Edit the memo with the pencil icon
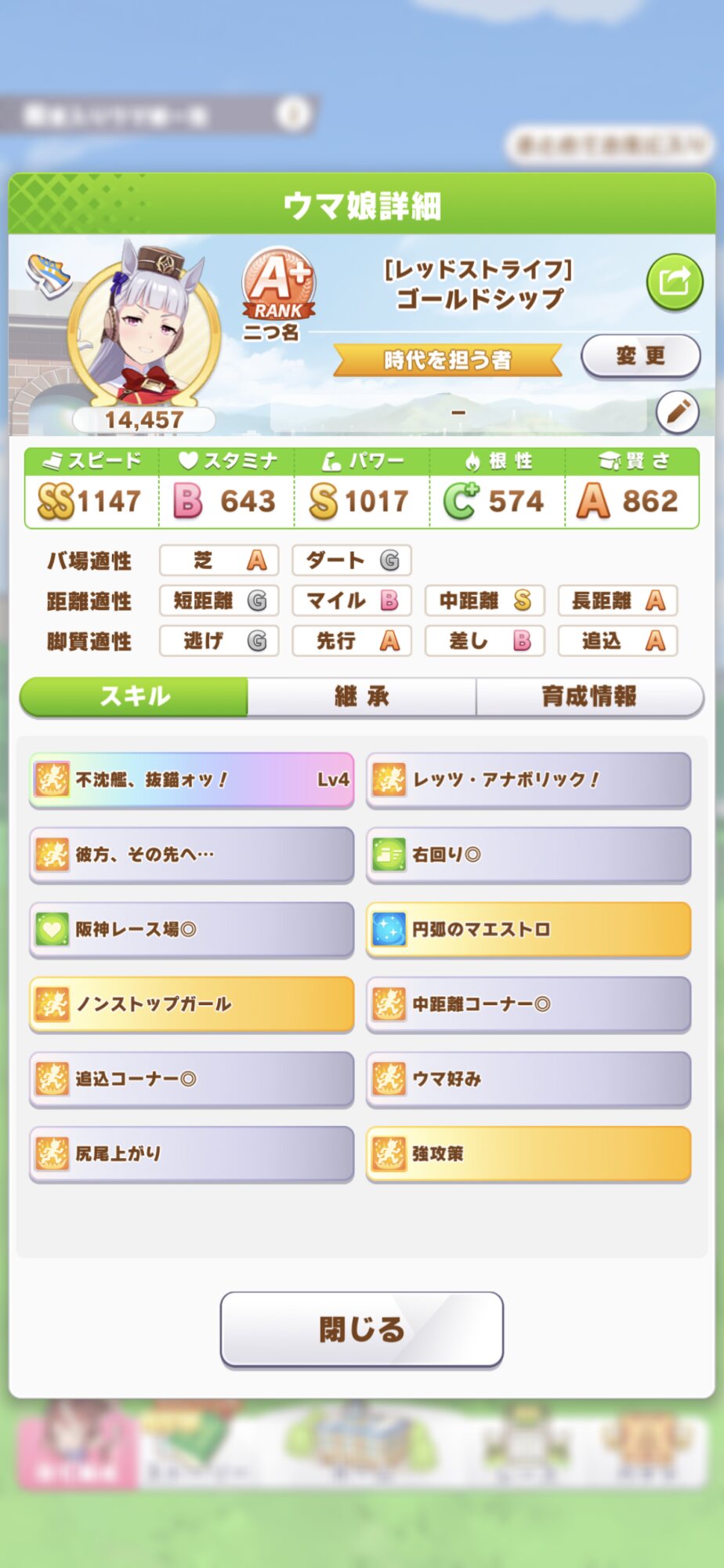The width and height of the screenshot is (724, 1568). click(x=677, y=412)
